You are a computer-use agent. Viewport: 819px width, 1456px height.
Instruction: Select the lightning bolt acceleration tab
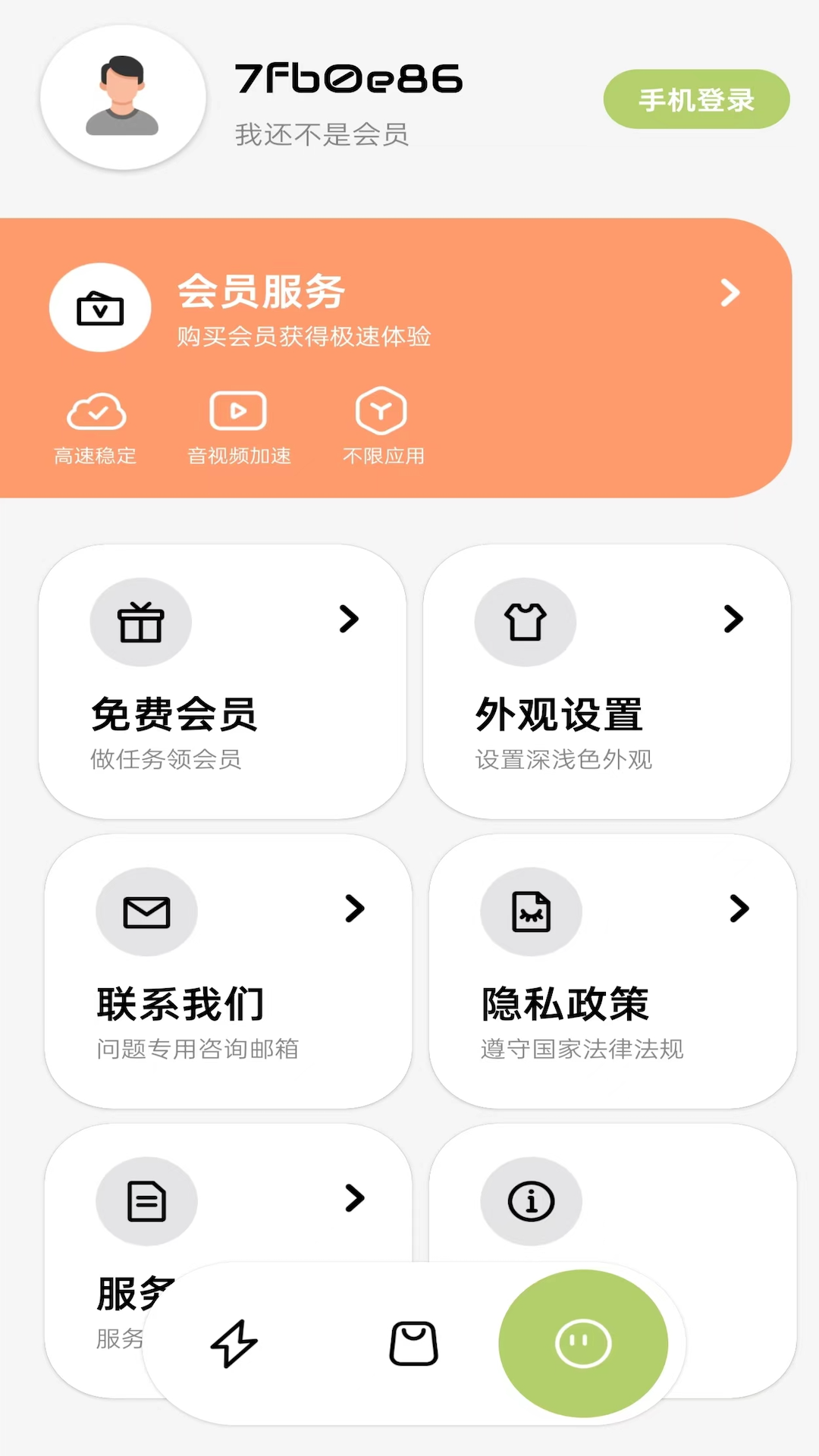(x=235, y=1342)
